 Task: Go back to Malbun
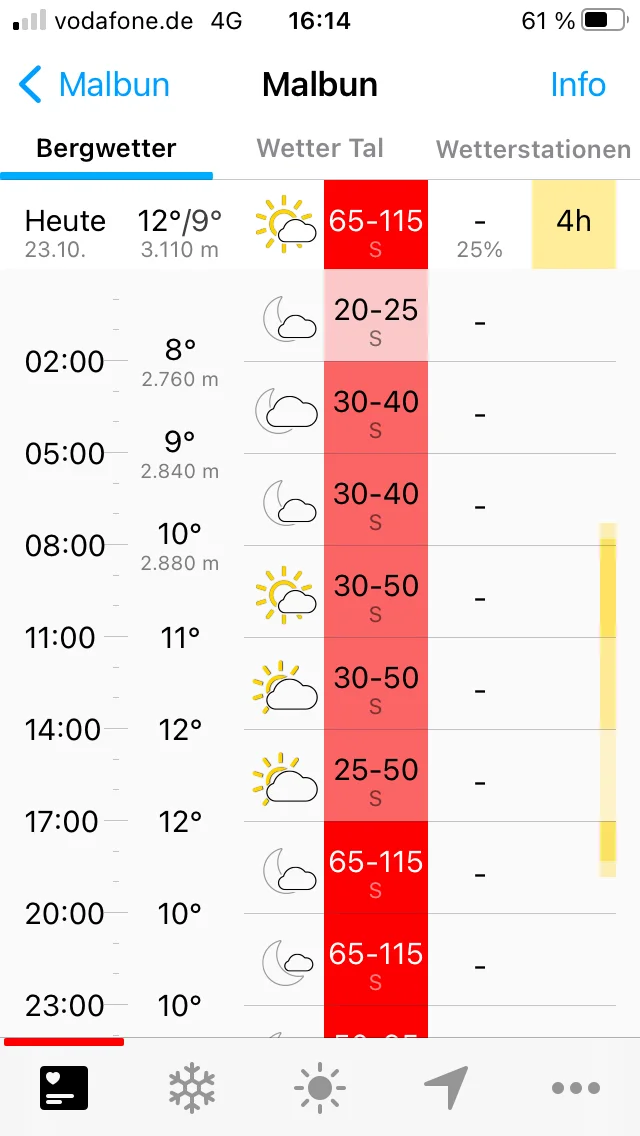click(x=95, y=85)
